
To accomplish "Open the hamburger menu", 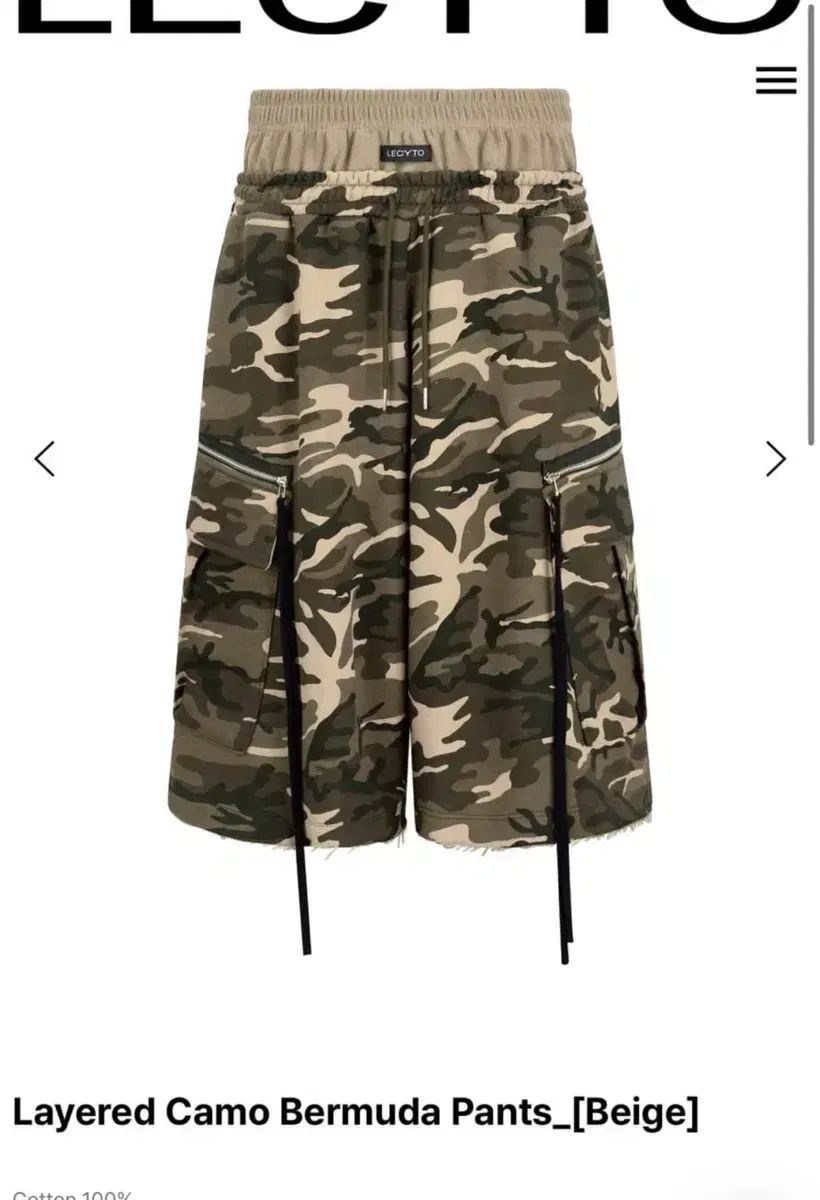I will coord(776,80).
